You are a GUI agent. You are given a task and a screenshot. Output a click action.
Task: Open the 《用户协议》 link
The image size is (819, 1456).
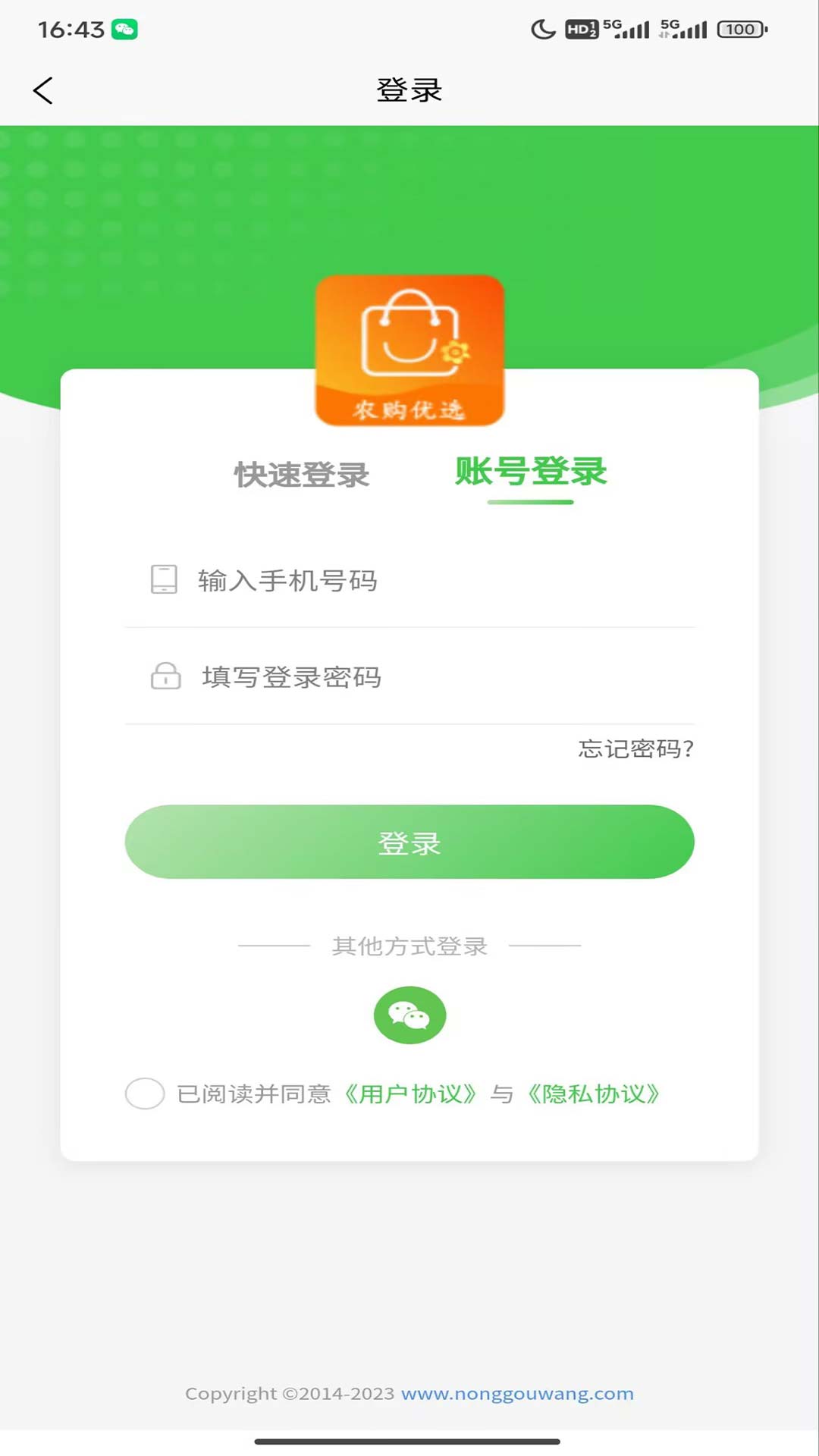(410, 1094)
